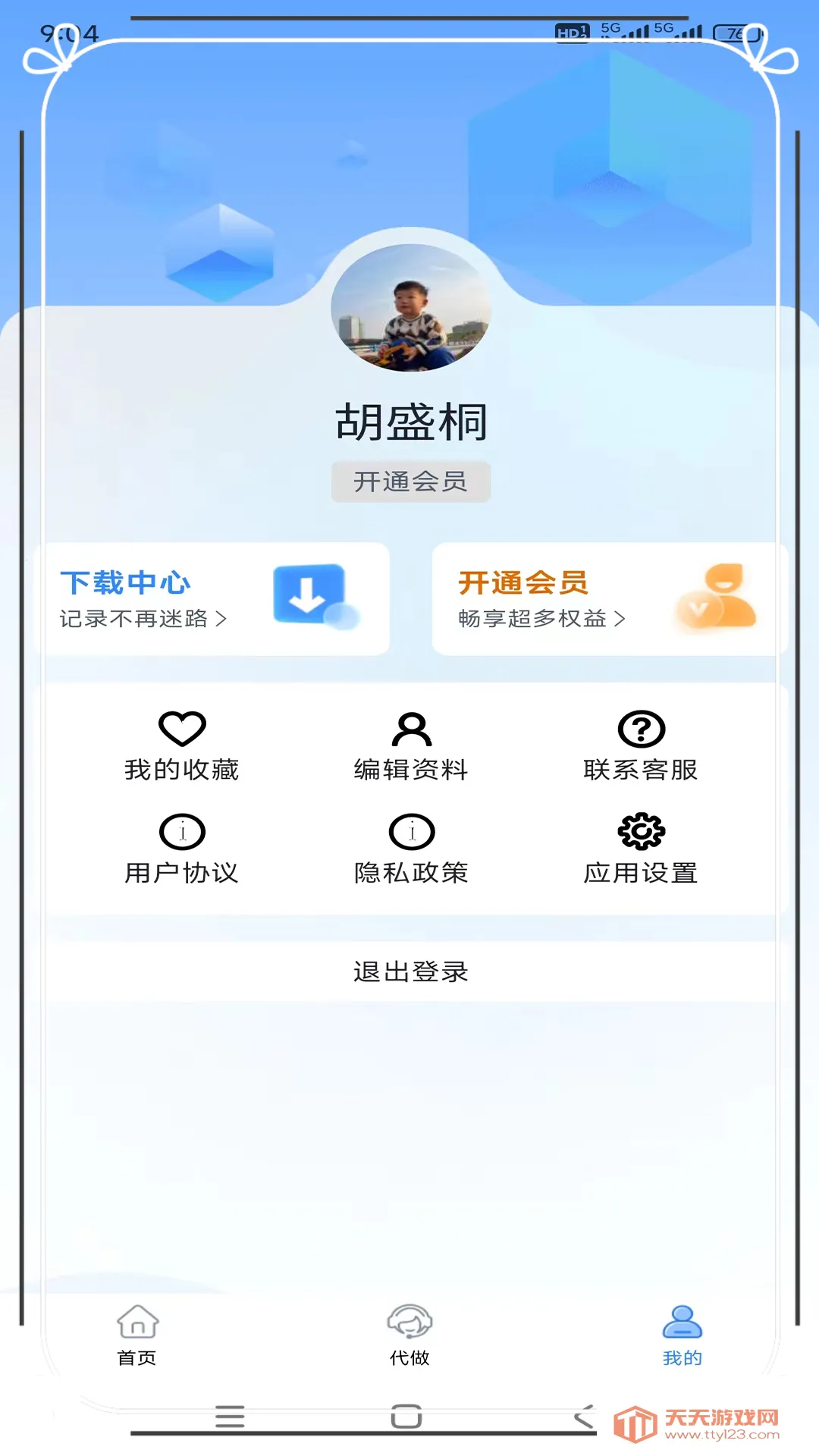Read the 隐私政策 privacy policy
This screenshot has width=819, height=1456.
pos(411,850)
